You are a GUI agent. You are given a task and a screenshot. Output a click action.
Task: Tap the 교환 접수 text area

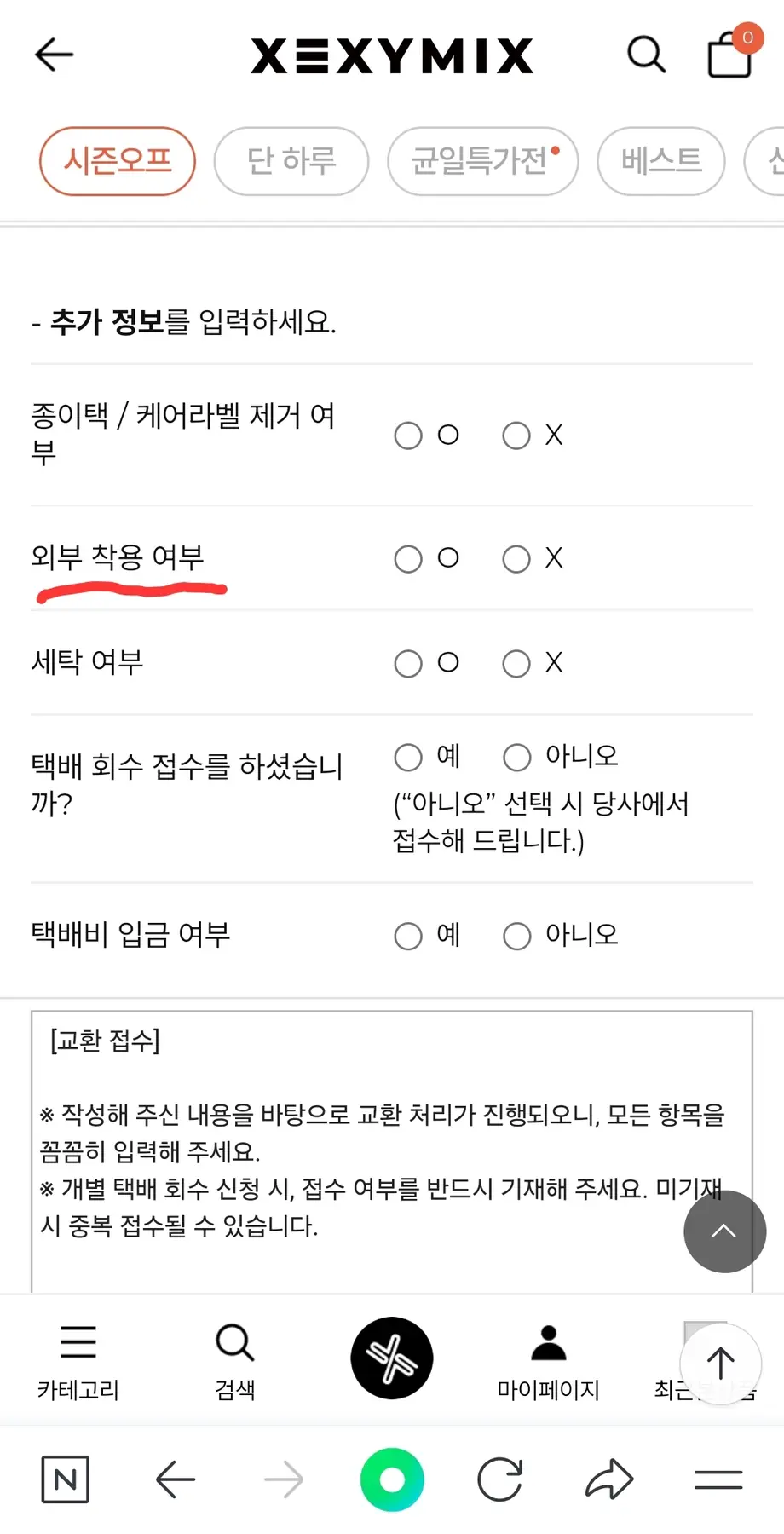(x=392, y=1151)
